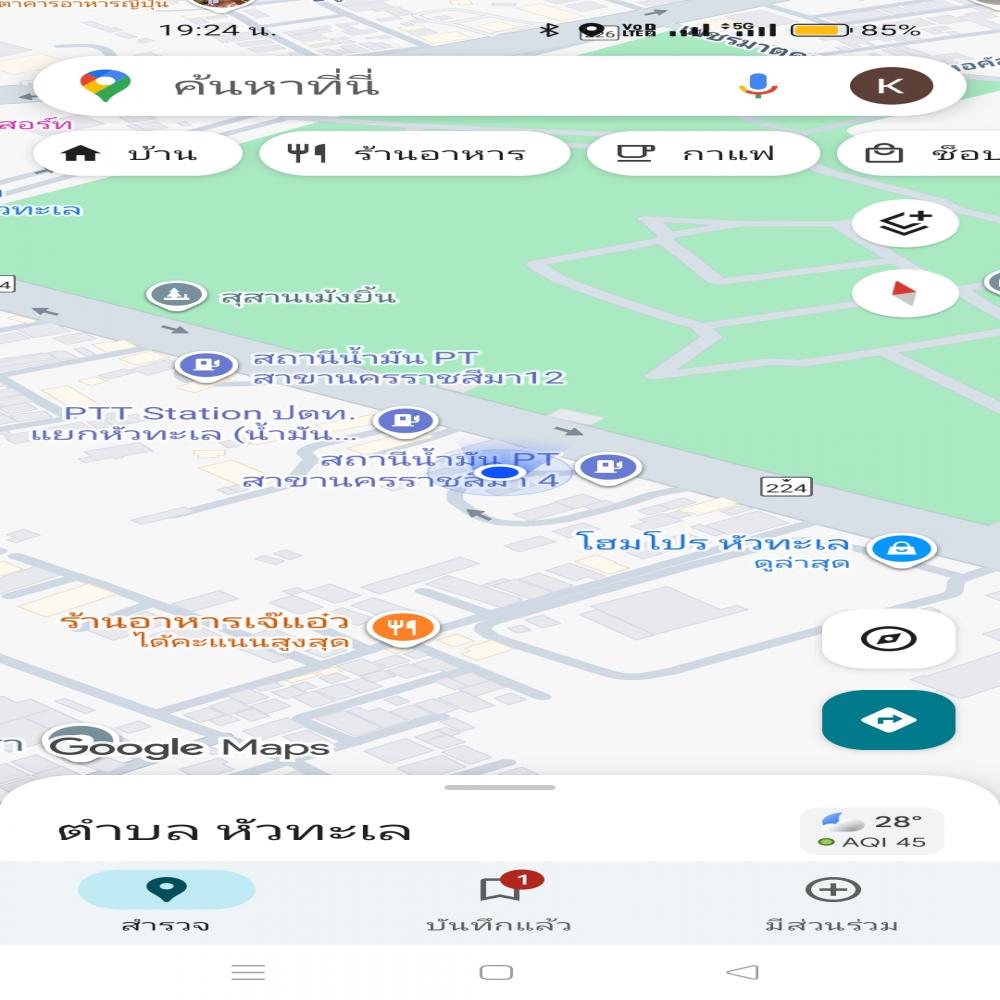Select the กาแฟ coffee chip

702,154
